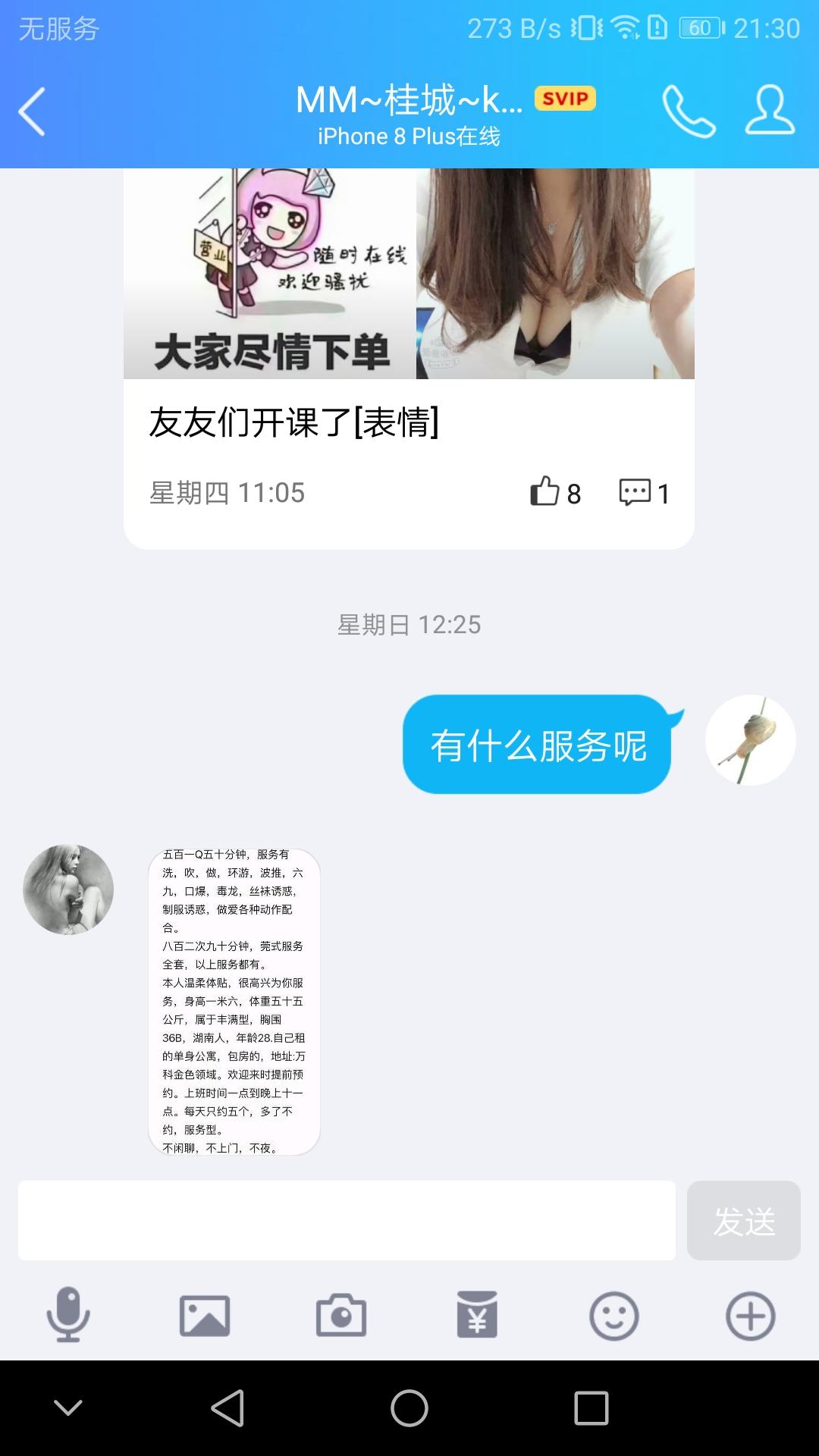Send a red packet
This screenshot has width=819, height=1456.
477,1315
